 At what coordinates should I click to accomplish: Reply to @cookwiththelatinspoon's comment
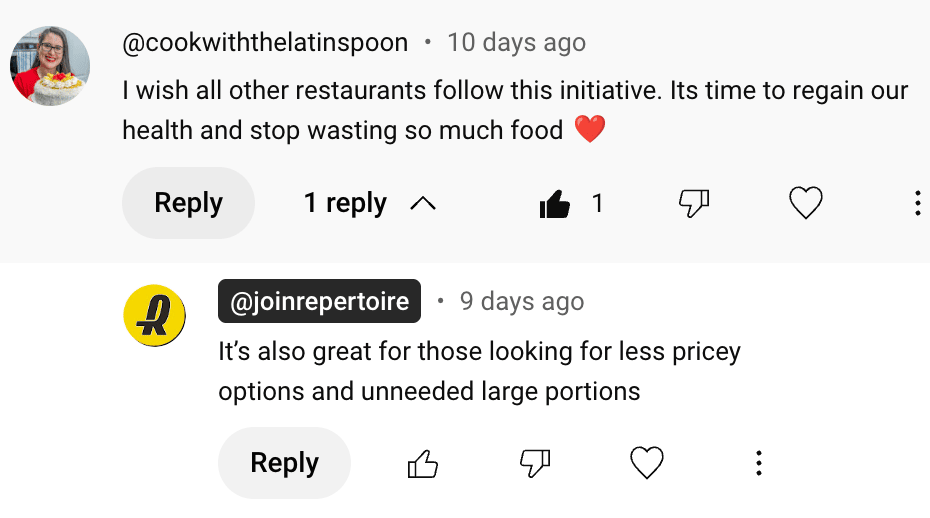click(x=188, y=203)
